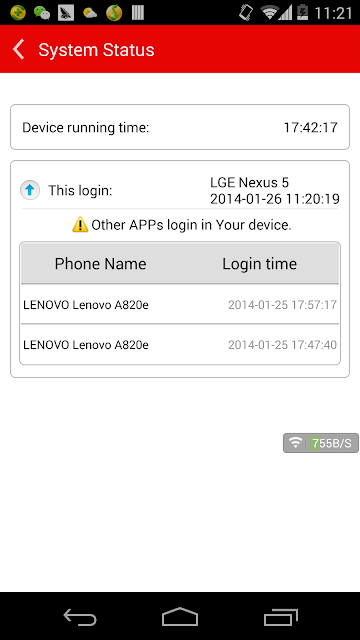360x640 pixels.
Task: Go back from System Status
Action: tap(19, 50)
